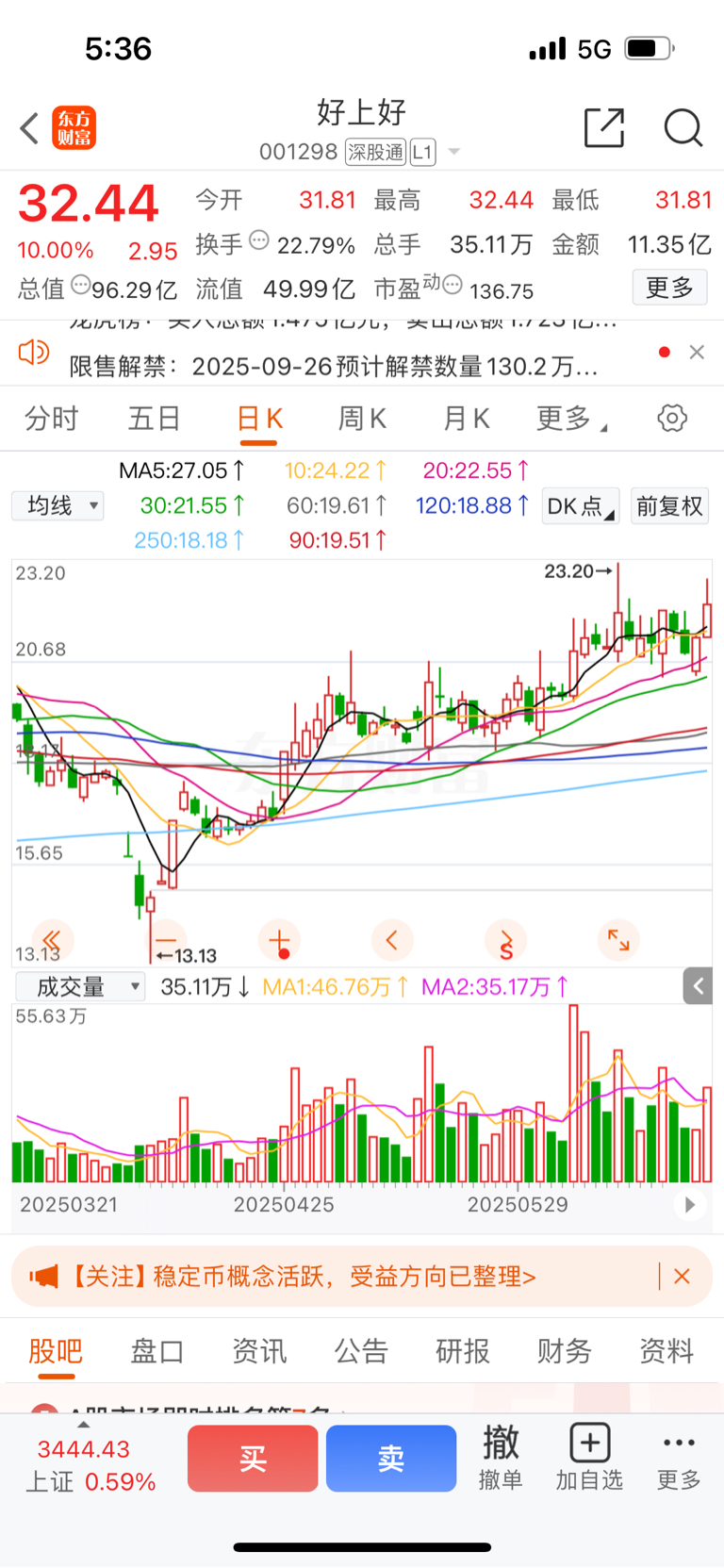This screenshot has width=724, height=1568.
Task: Open chart settings gear icon
Action: click(672, 418)
